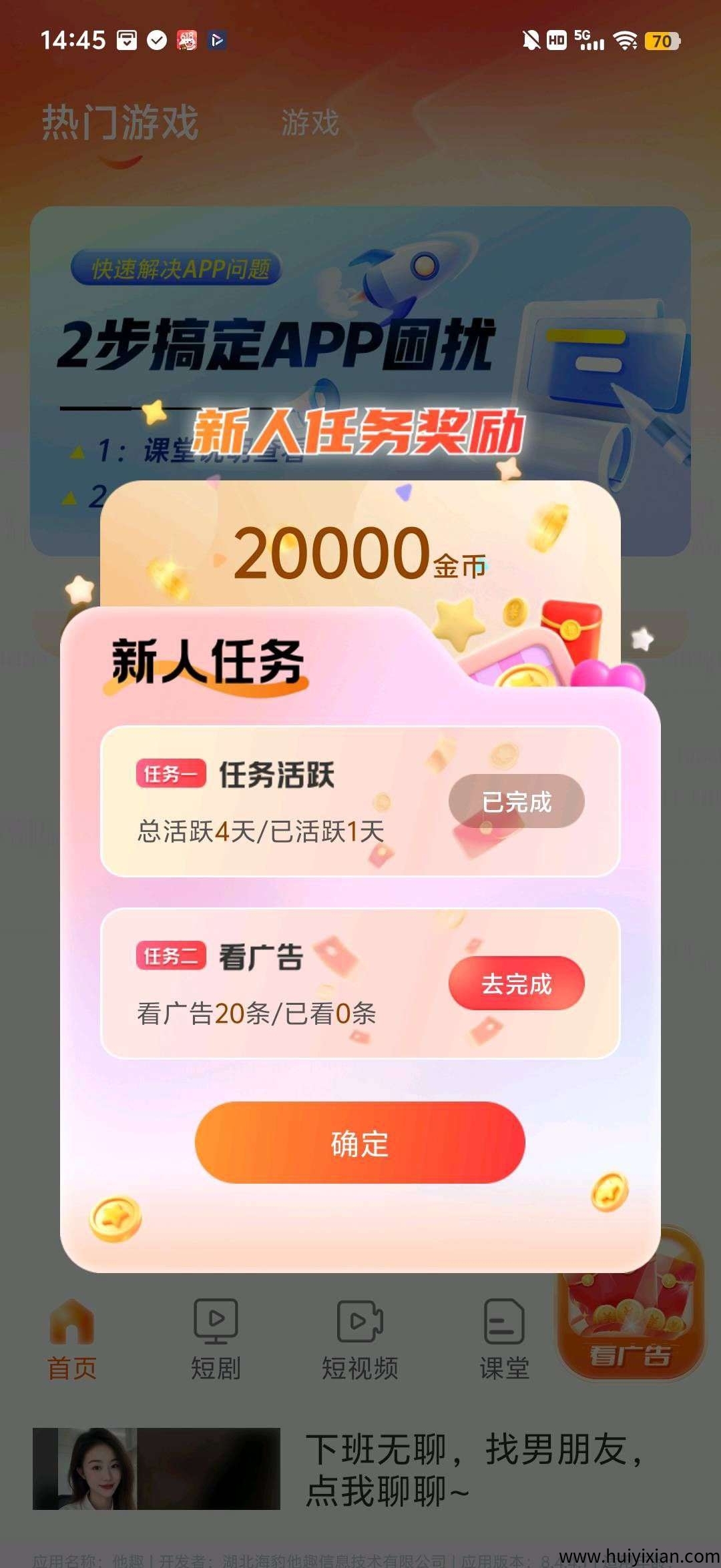
Task: Switch to the 热门游戏 tab
Action: 120,120
